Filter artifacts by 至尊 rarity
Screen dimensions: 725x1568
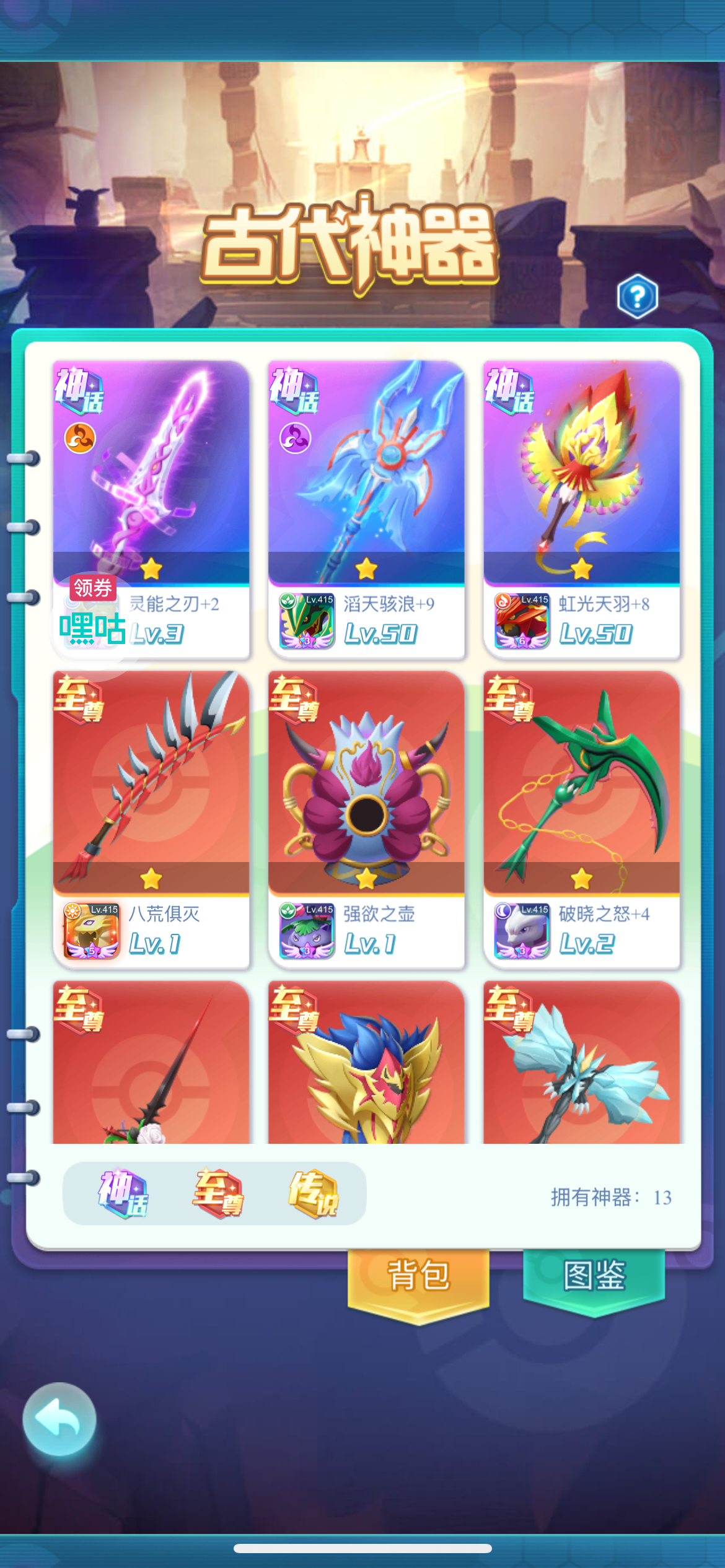(217, 1193)
